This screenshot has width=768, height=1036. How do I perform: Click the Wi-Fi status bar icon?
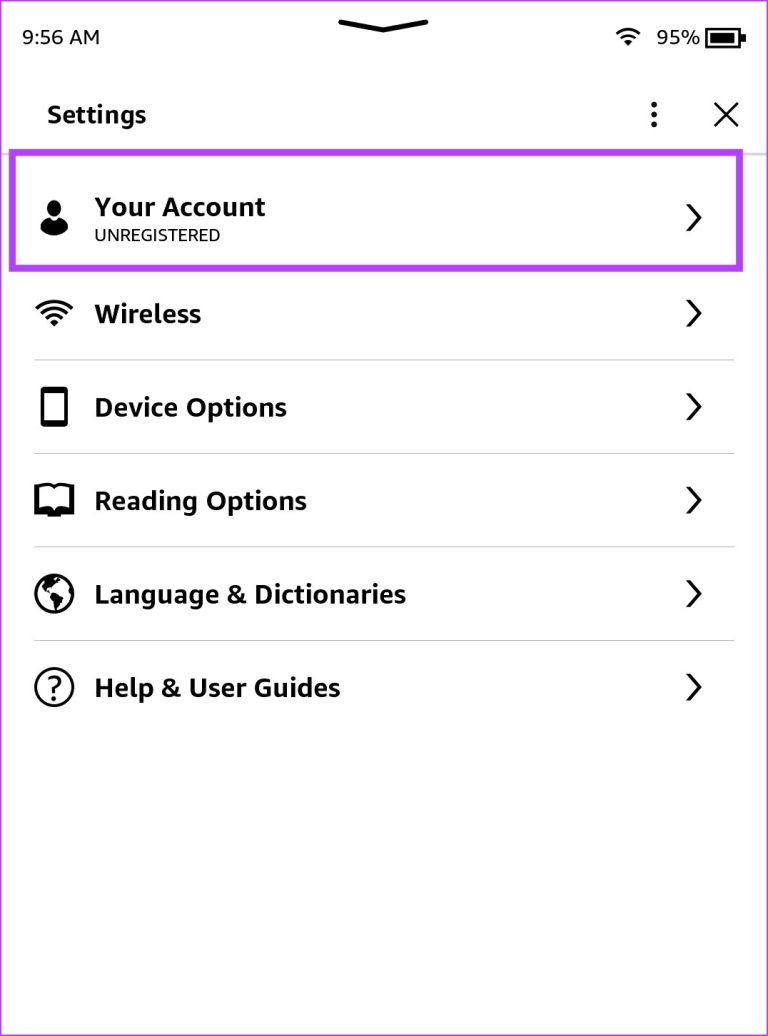pyautogui.click(x=628, y=36)
